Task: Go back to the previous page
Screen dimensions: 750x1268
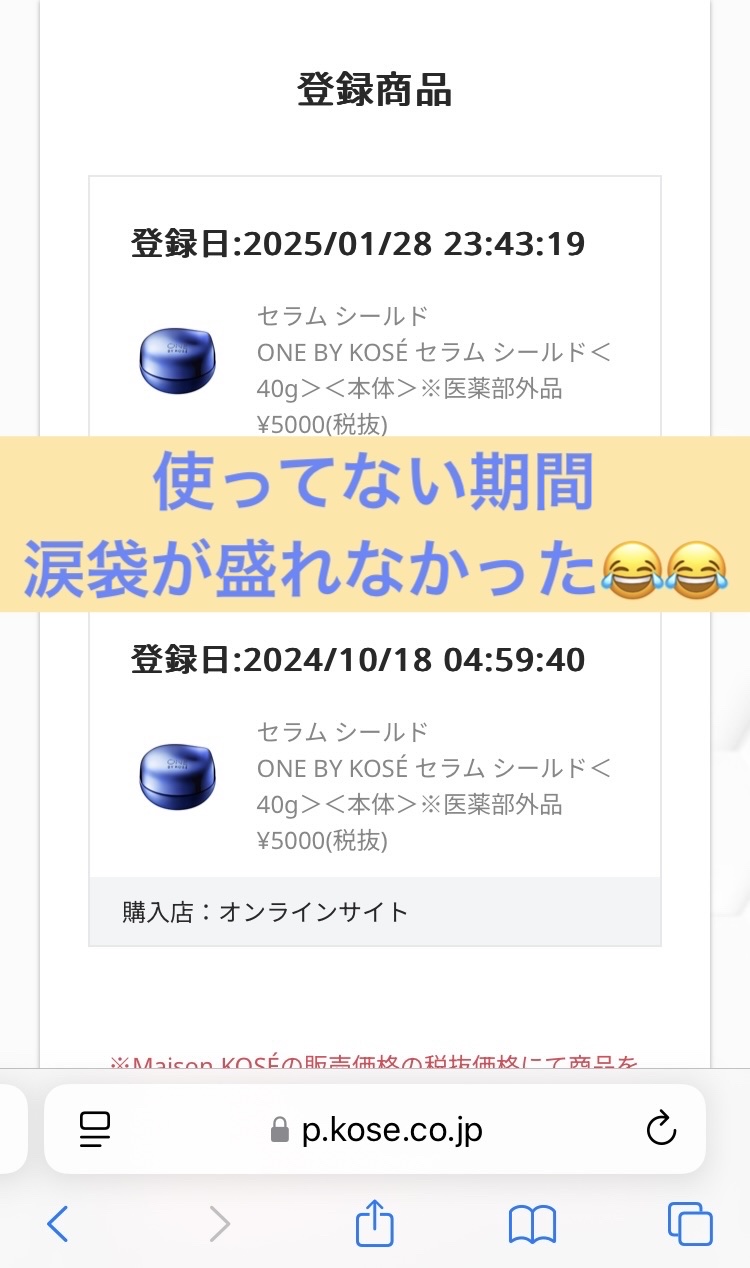Action: 59,1224
